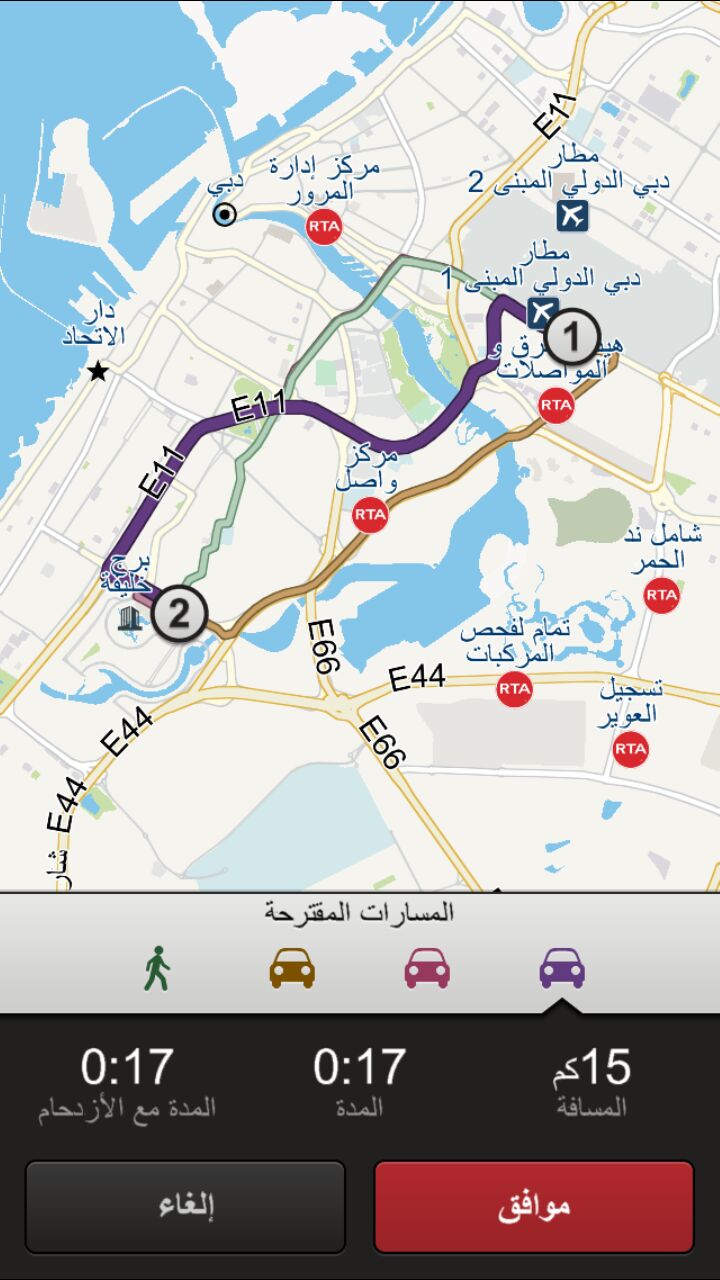This screenshot has width=720, height=1280.
Task: Click the RTA badge near مركز واصل
Action: point(372,514)
